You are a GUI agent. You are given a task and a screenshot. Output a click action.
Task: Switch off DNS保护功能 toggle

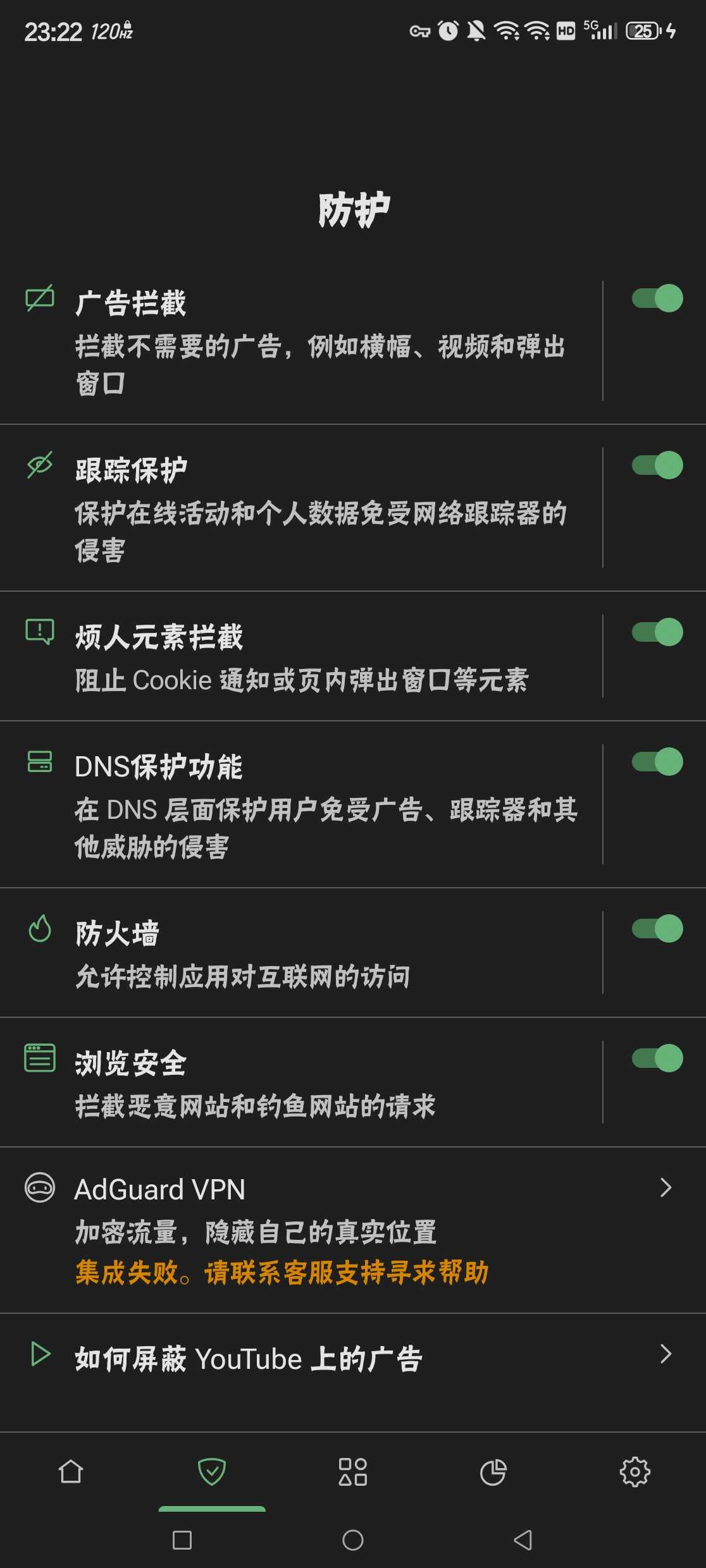[657, 762]
